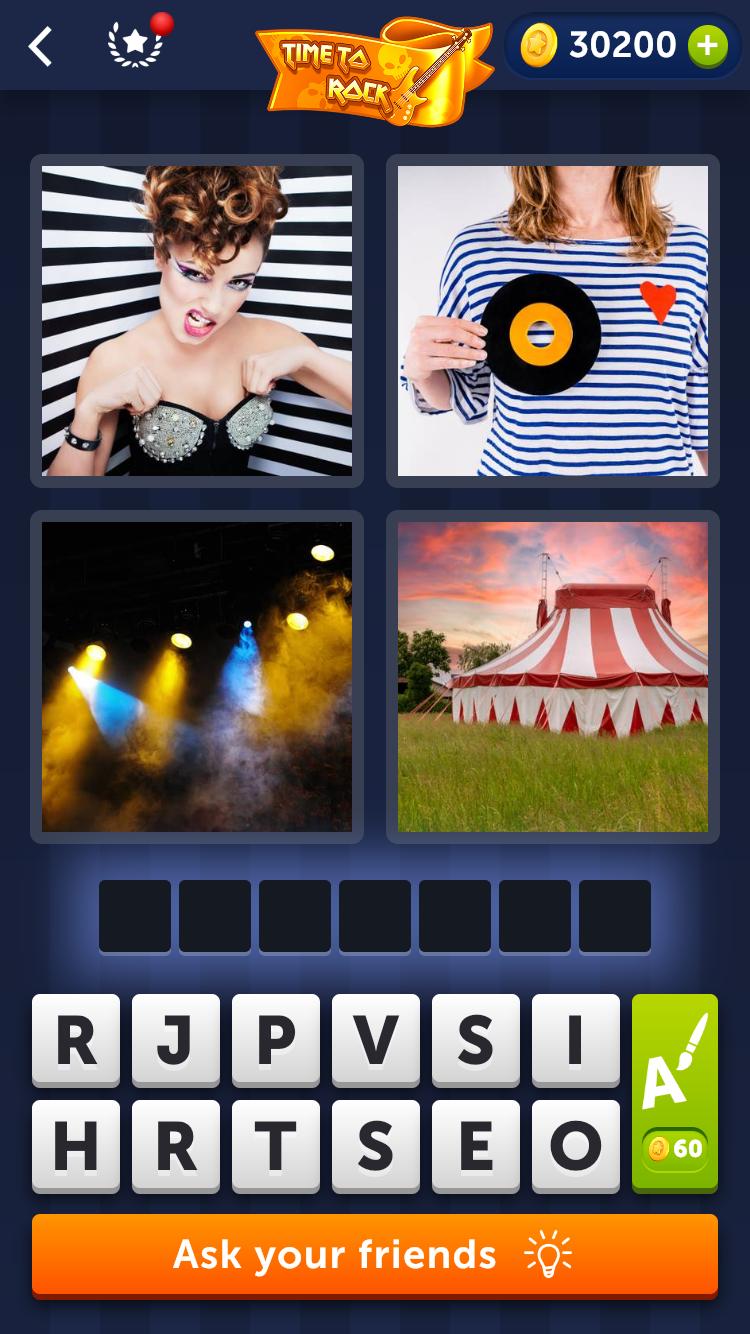Select the letter H tile
750x1334 pixels.
[76, 1147]
